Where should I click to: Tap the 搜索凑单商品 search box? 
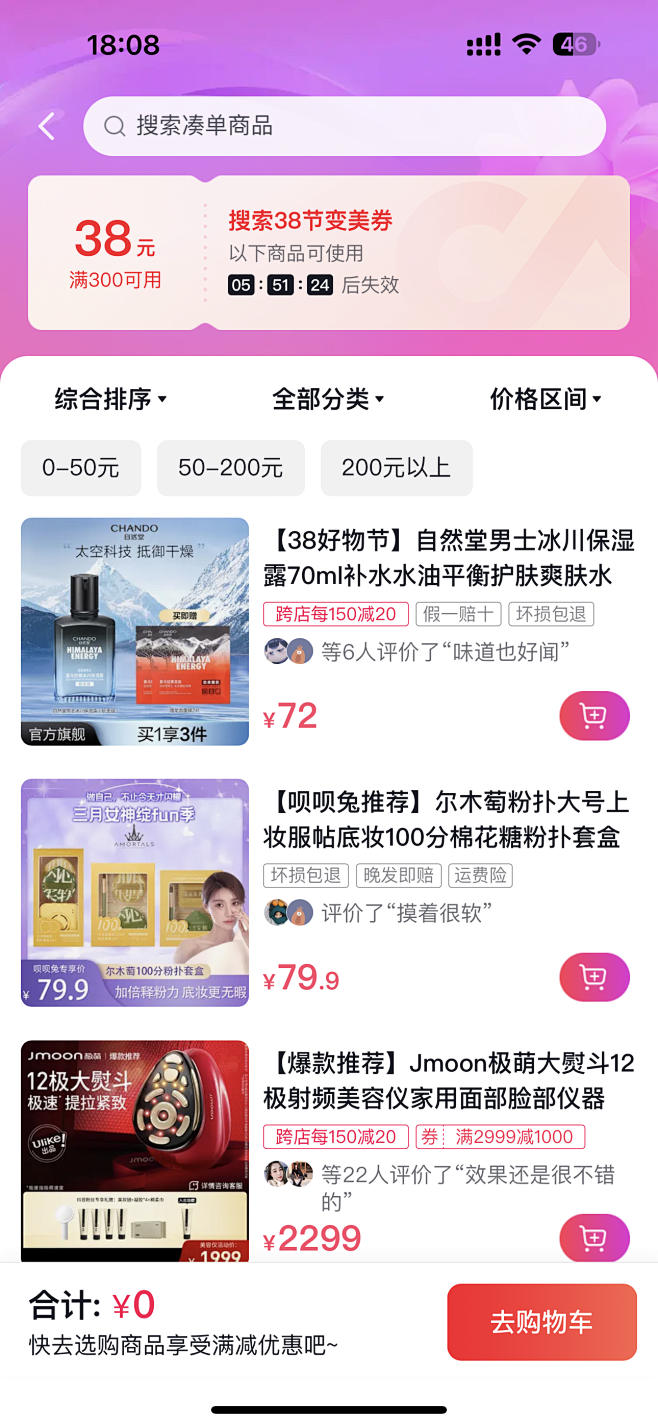coord(344,126)
